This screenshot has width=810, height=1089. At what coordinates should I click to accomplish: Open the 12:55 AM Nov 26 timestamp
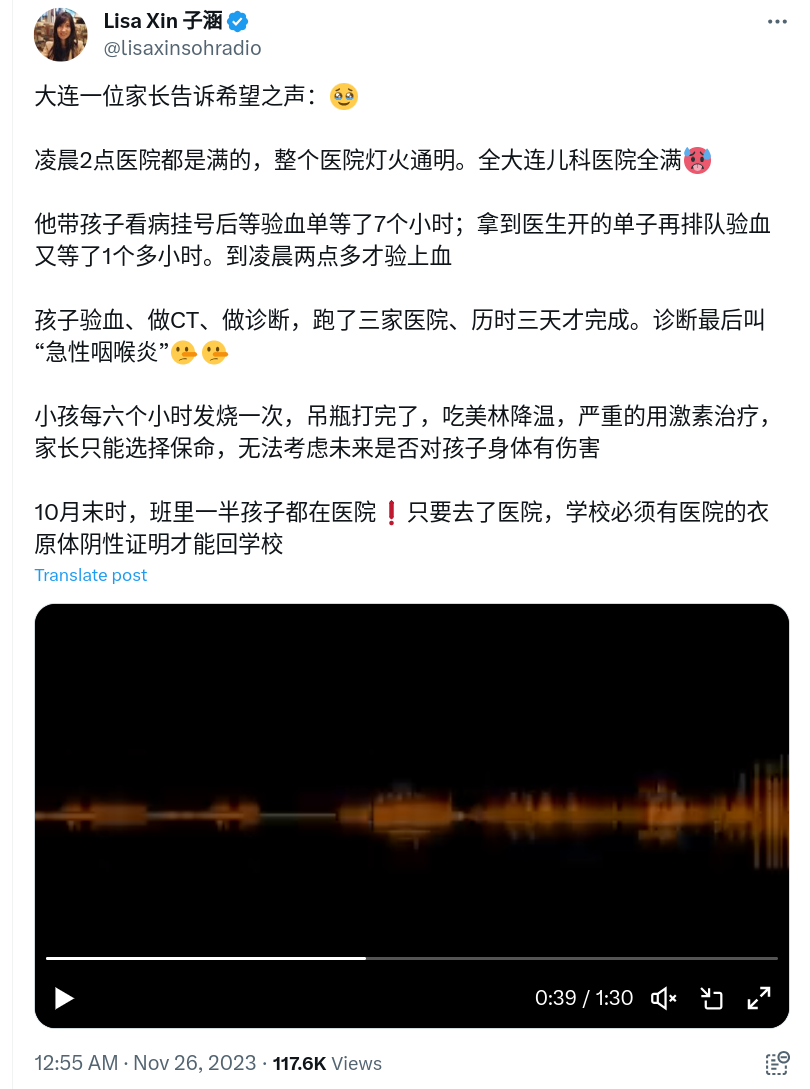(145, 1063)
